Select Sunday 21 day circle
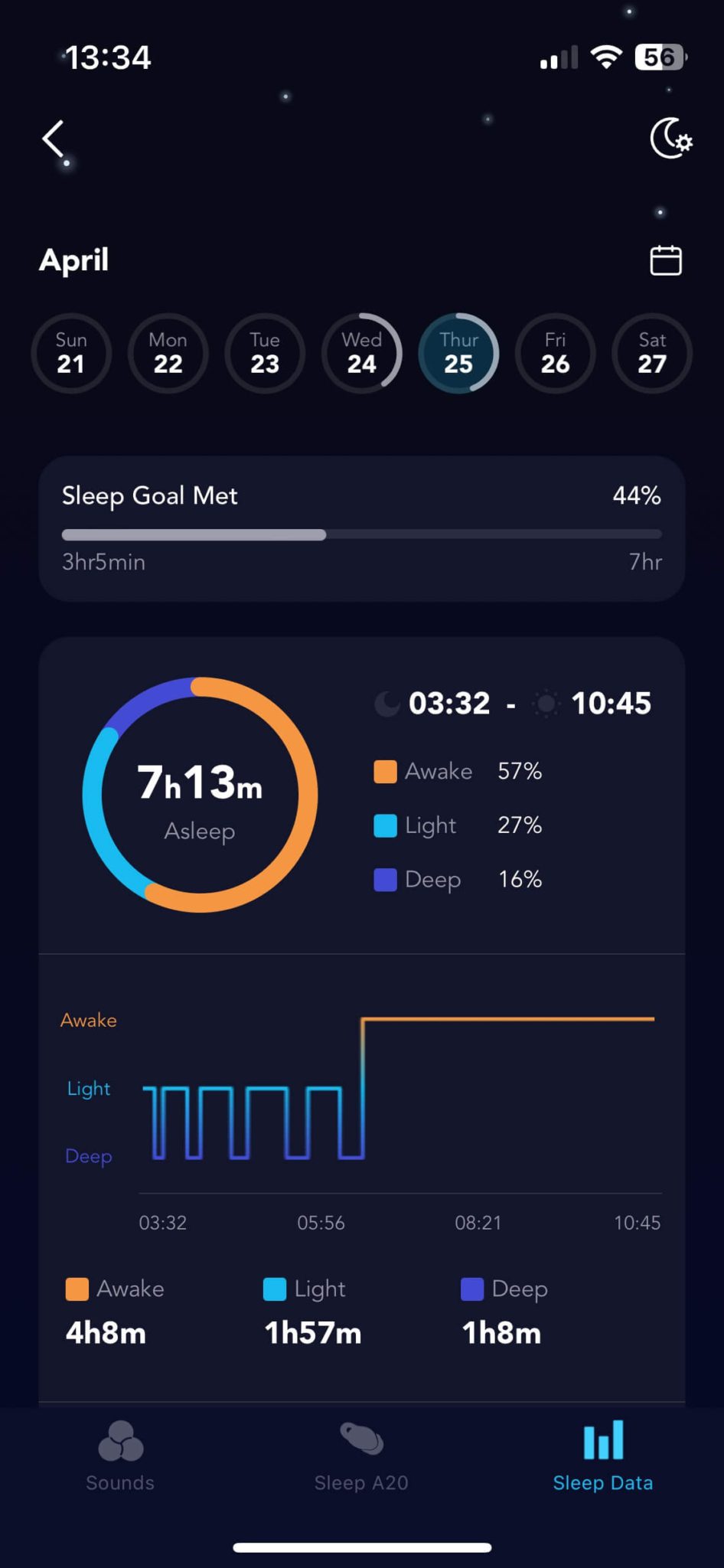 (71, 354)
